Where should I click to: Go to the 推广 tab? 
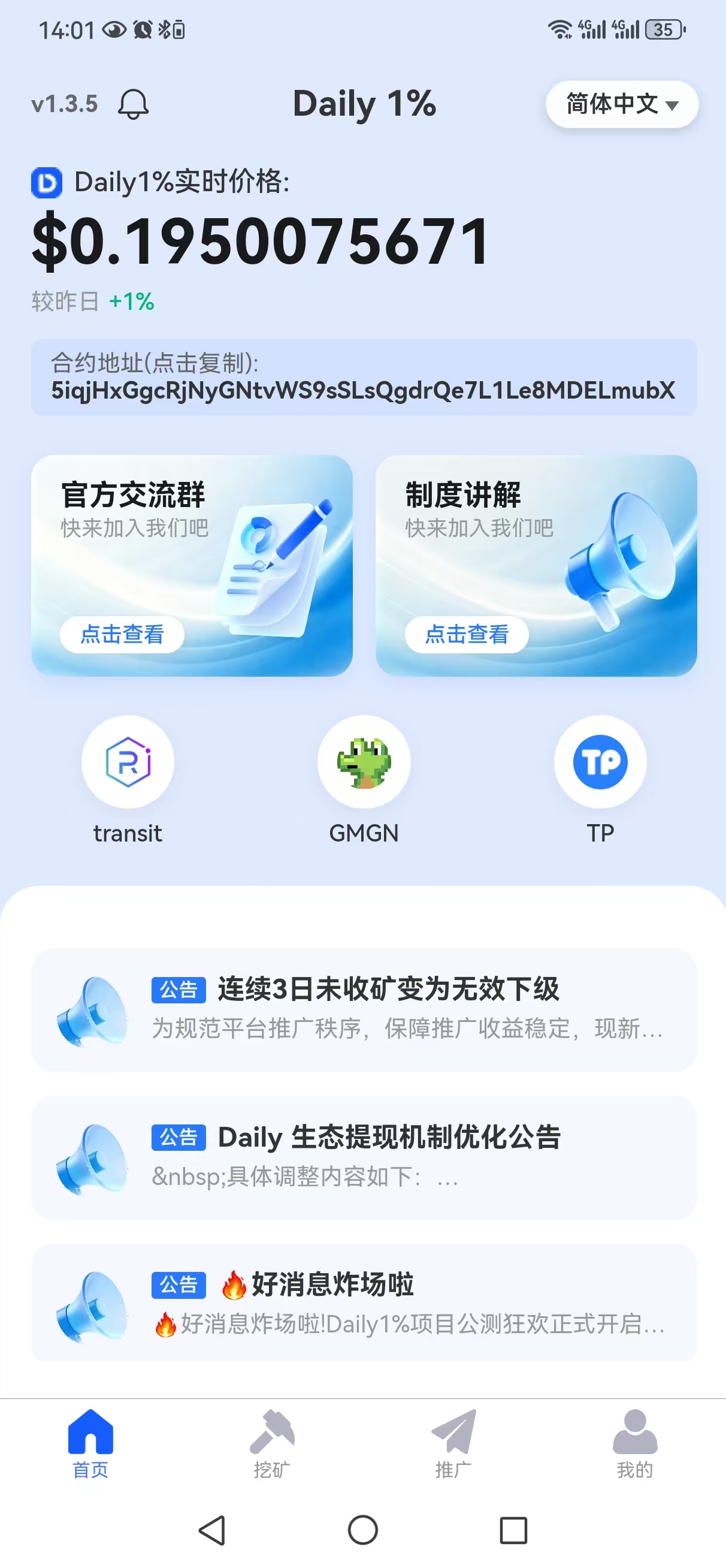coord(453,1443)
